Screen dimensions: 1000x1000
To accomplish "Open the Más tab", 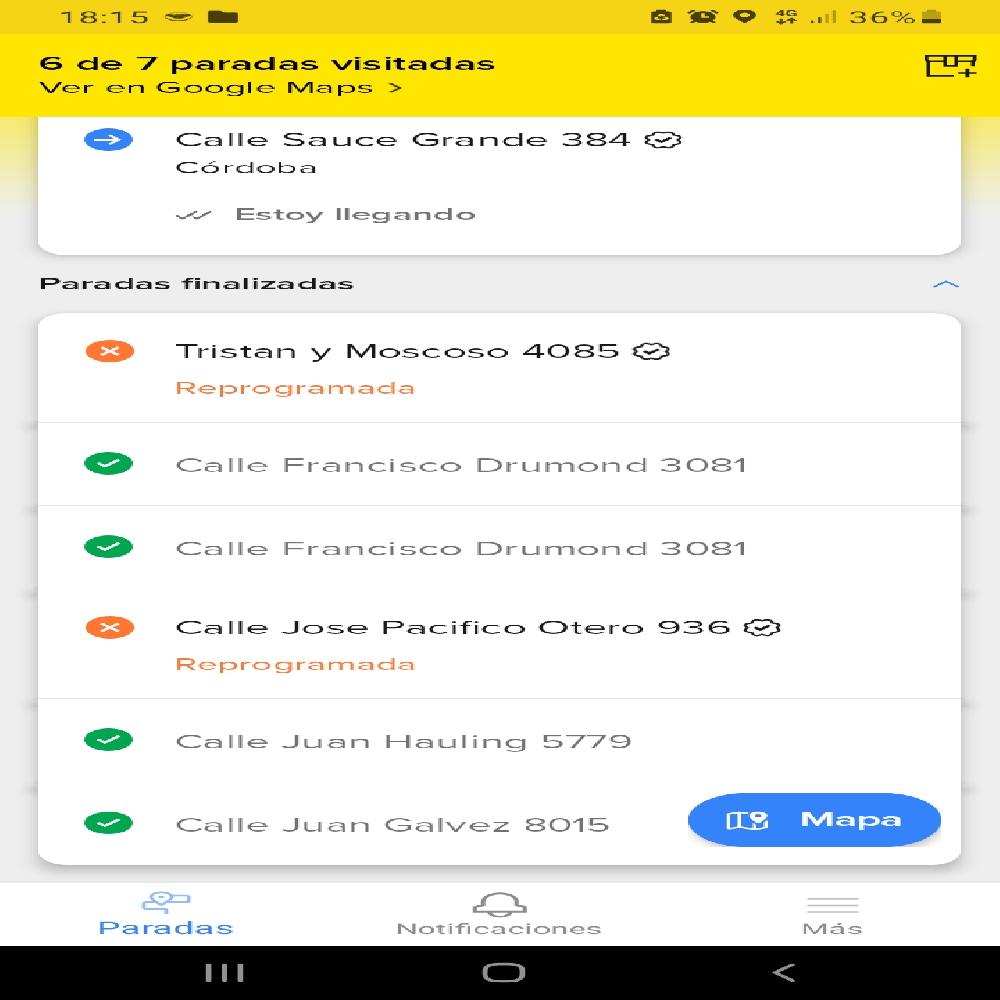I will click(832, 914).
